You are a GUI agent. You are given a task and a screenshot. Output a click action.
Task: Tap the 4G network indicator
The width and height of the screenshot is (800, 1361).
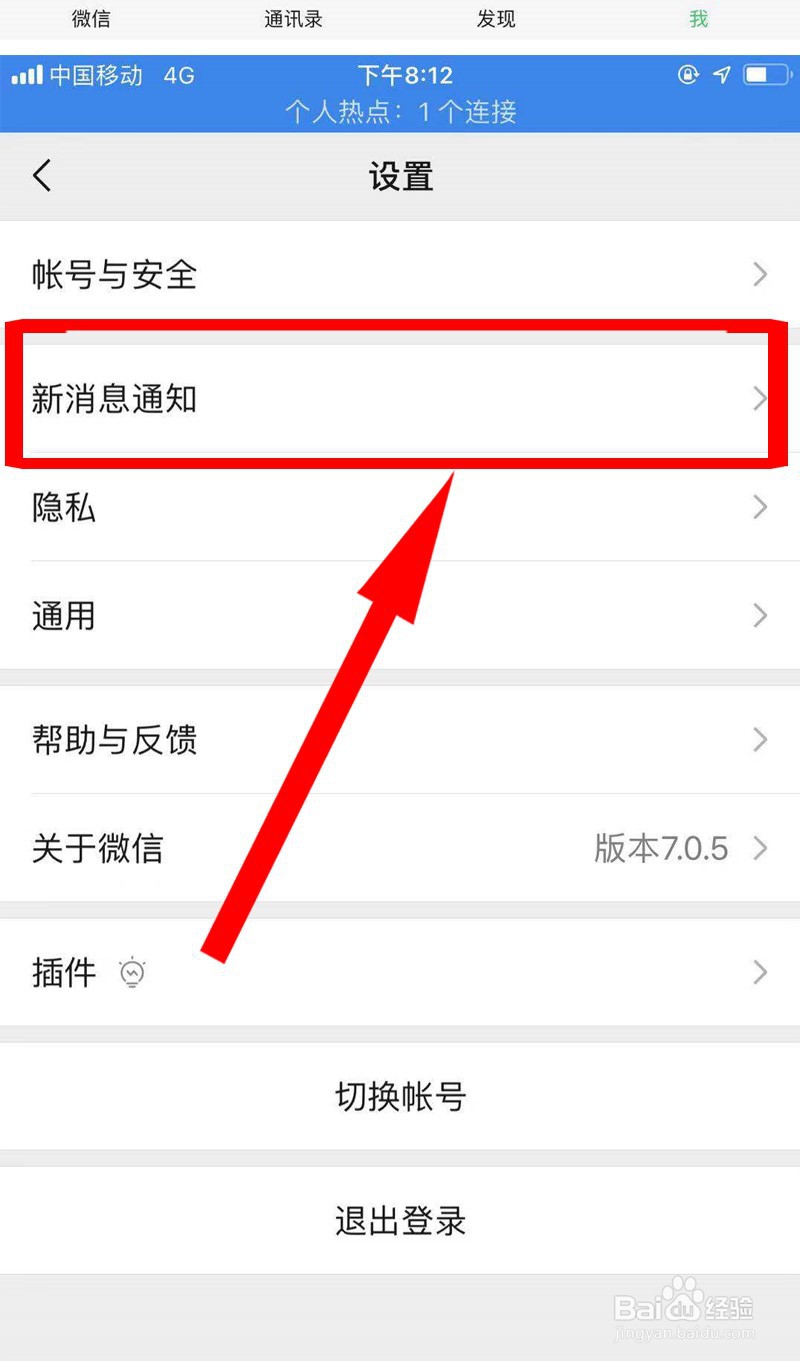pos(178,75)
